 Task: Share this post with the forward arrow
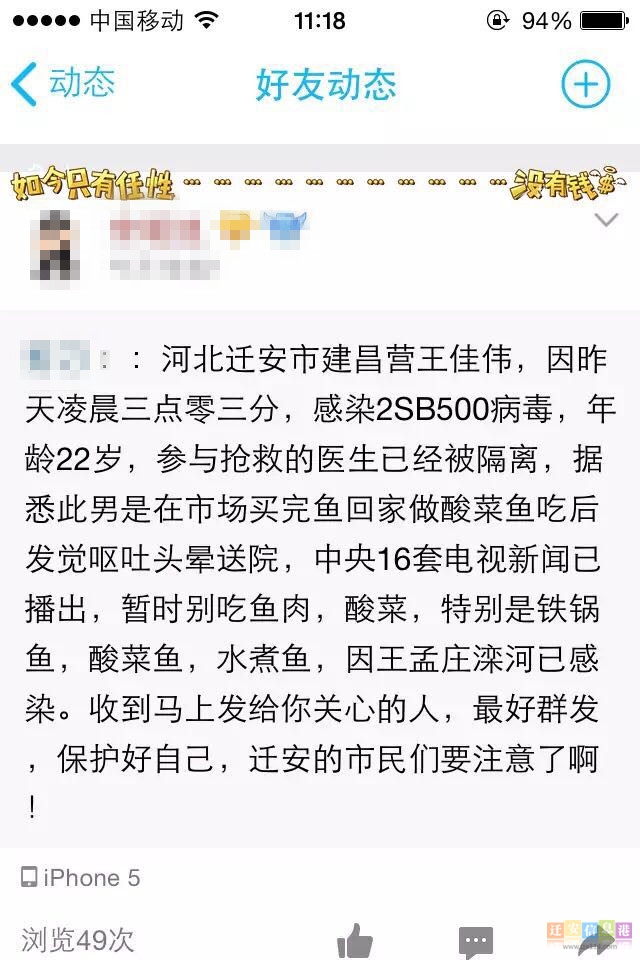tap(597, 941)
